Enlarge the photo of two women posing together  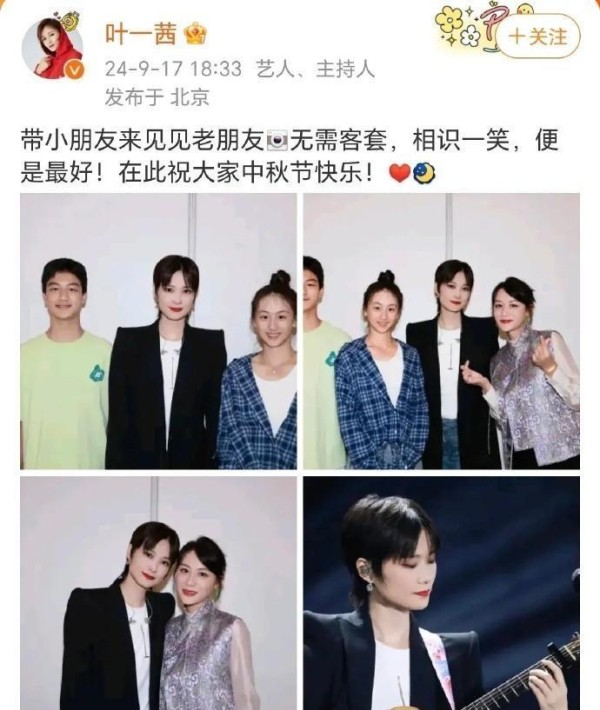(x=159, y=592)
